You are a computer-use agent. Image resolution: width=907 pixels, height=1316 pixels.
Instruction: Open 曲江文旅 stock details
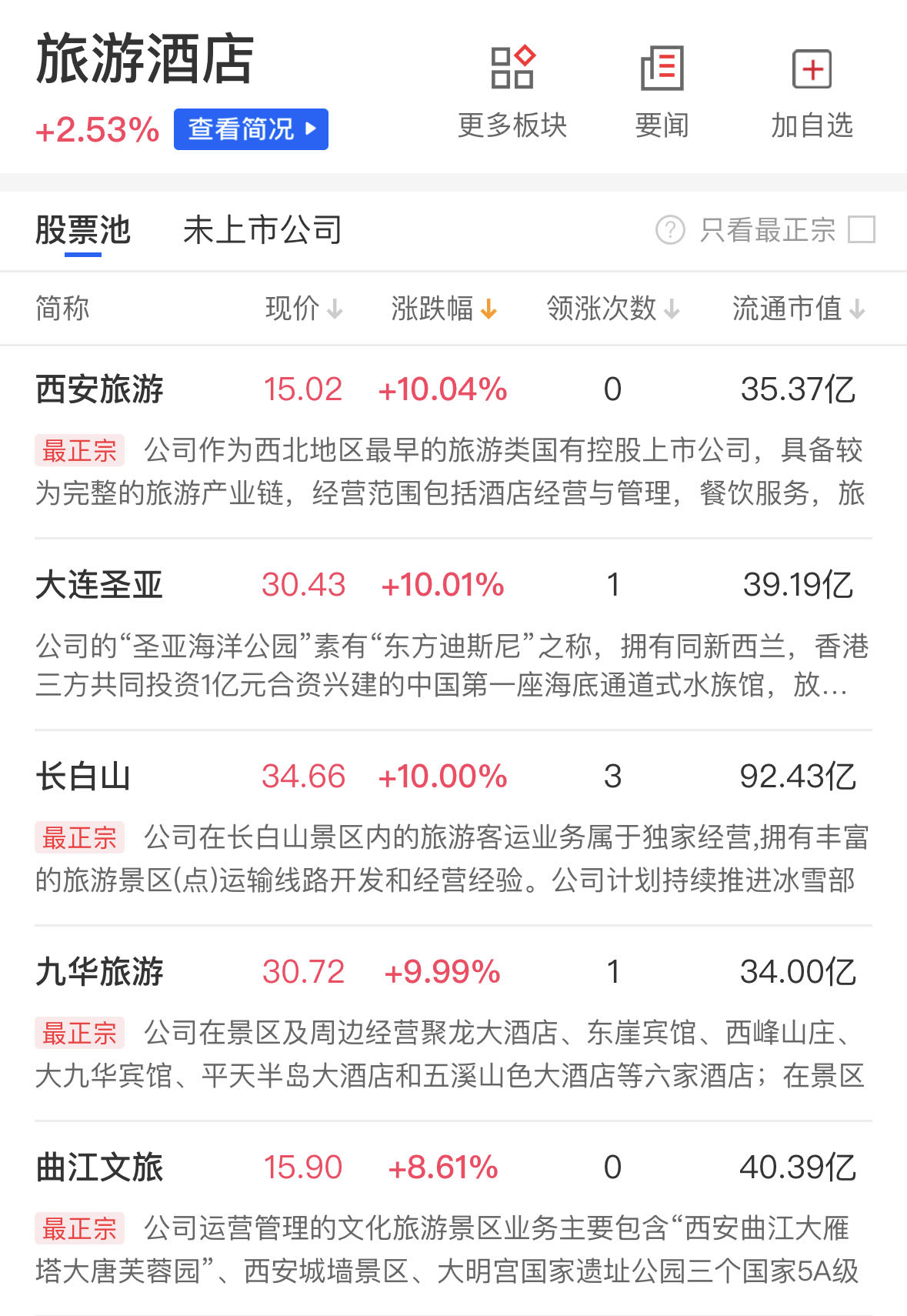100,1167
